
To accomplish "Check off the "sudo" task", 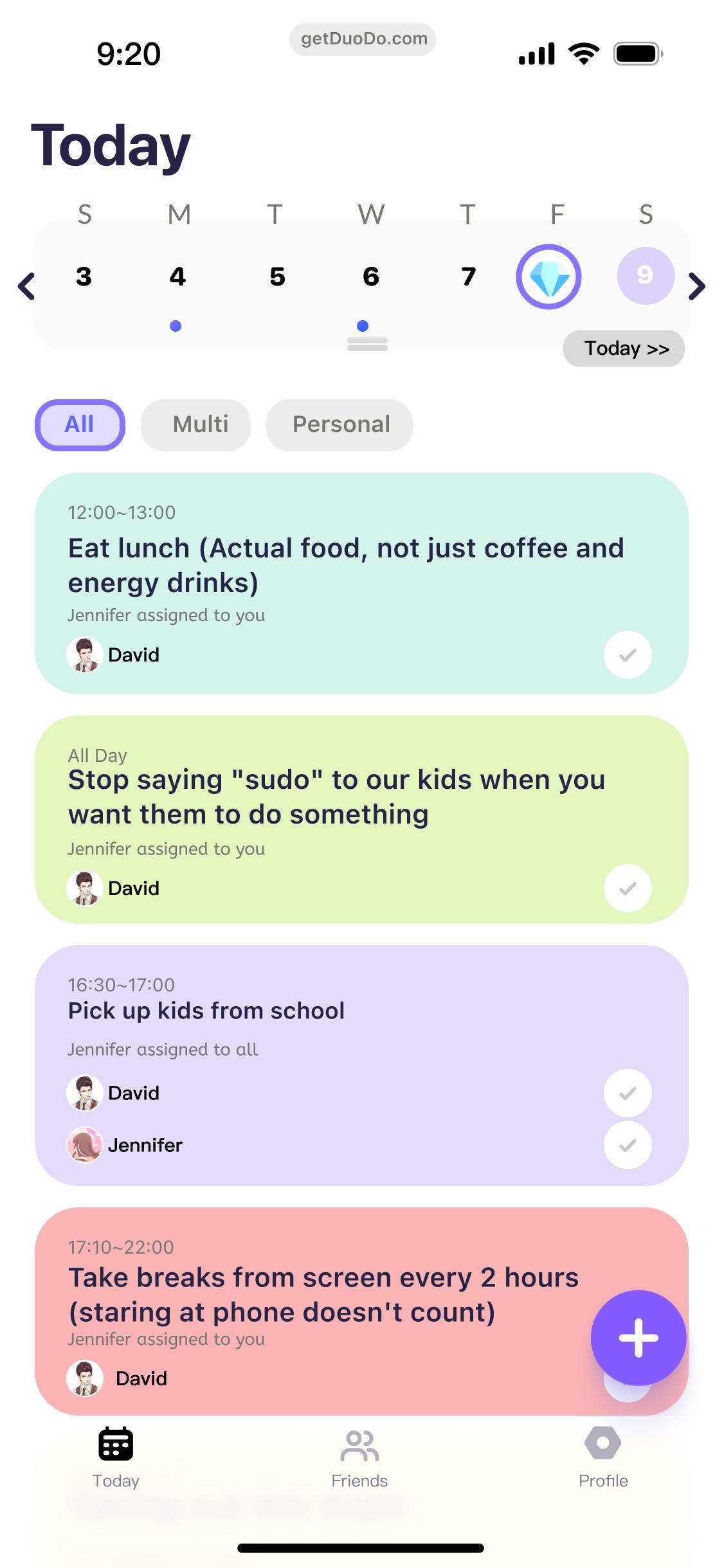I will coord(628,888).
